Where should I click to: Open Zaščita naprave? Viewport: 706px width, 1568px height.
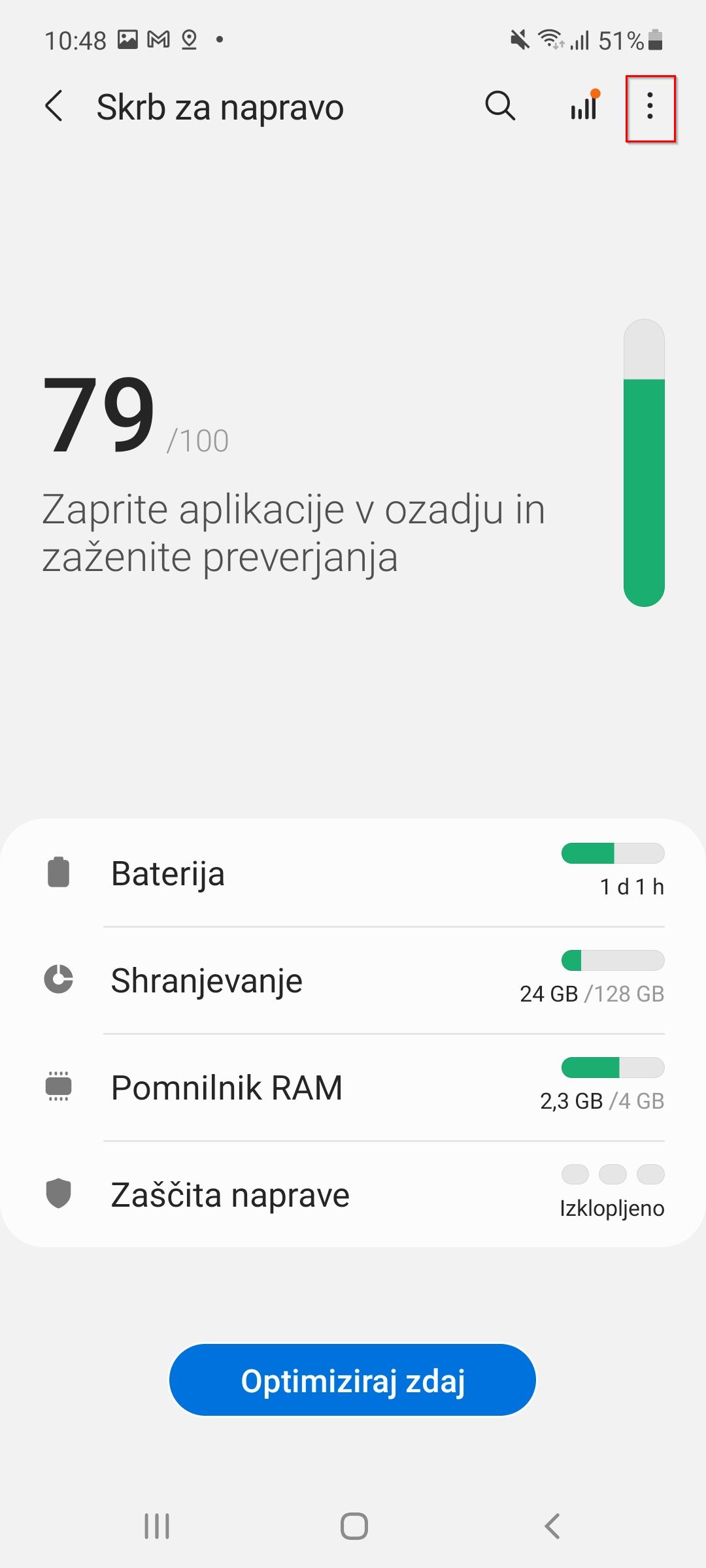pyautogui.click(x=353, y=1195)
